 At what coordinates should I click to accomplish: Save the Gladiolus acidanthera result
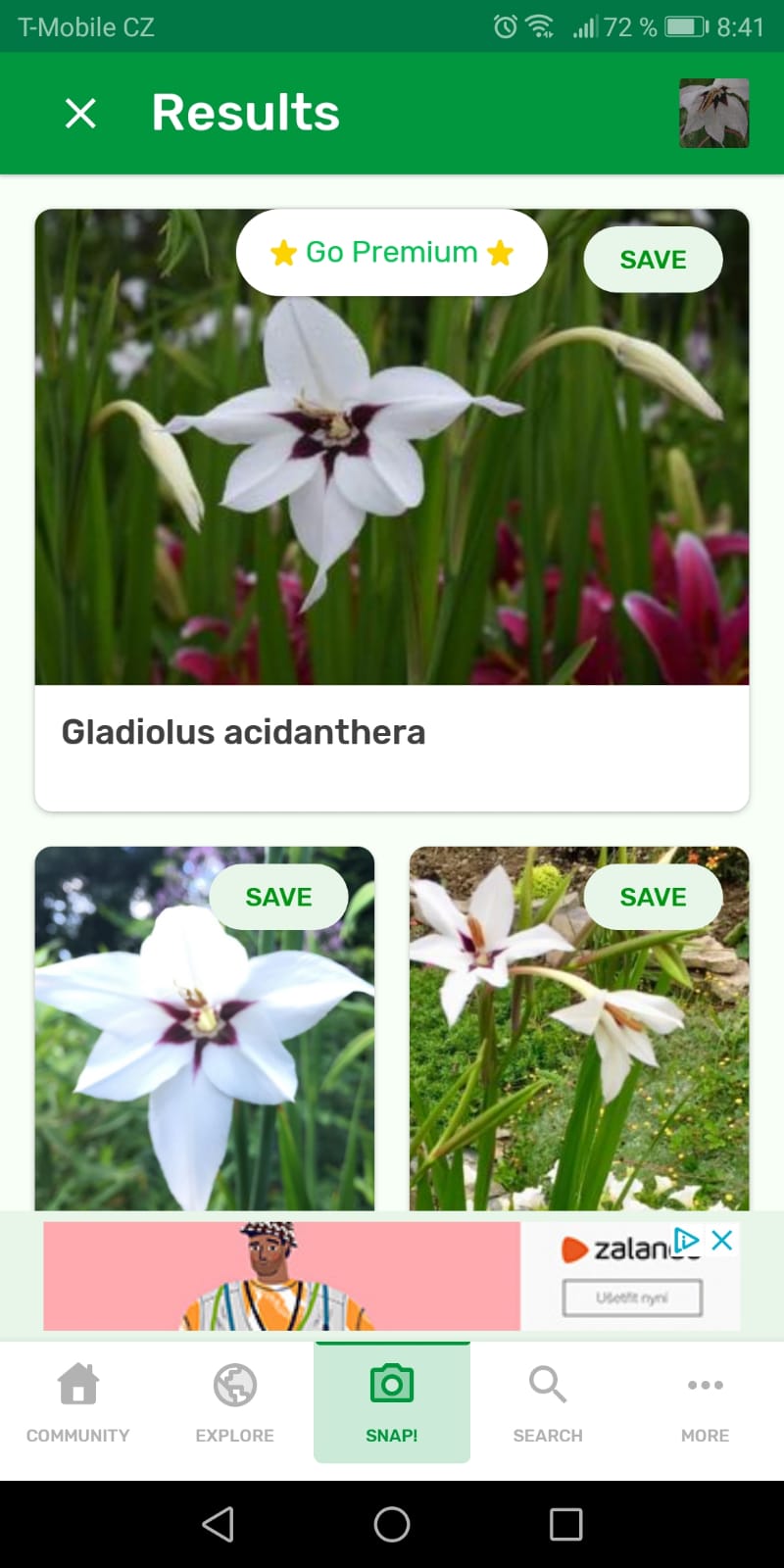pos(653,260)
